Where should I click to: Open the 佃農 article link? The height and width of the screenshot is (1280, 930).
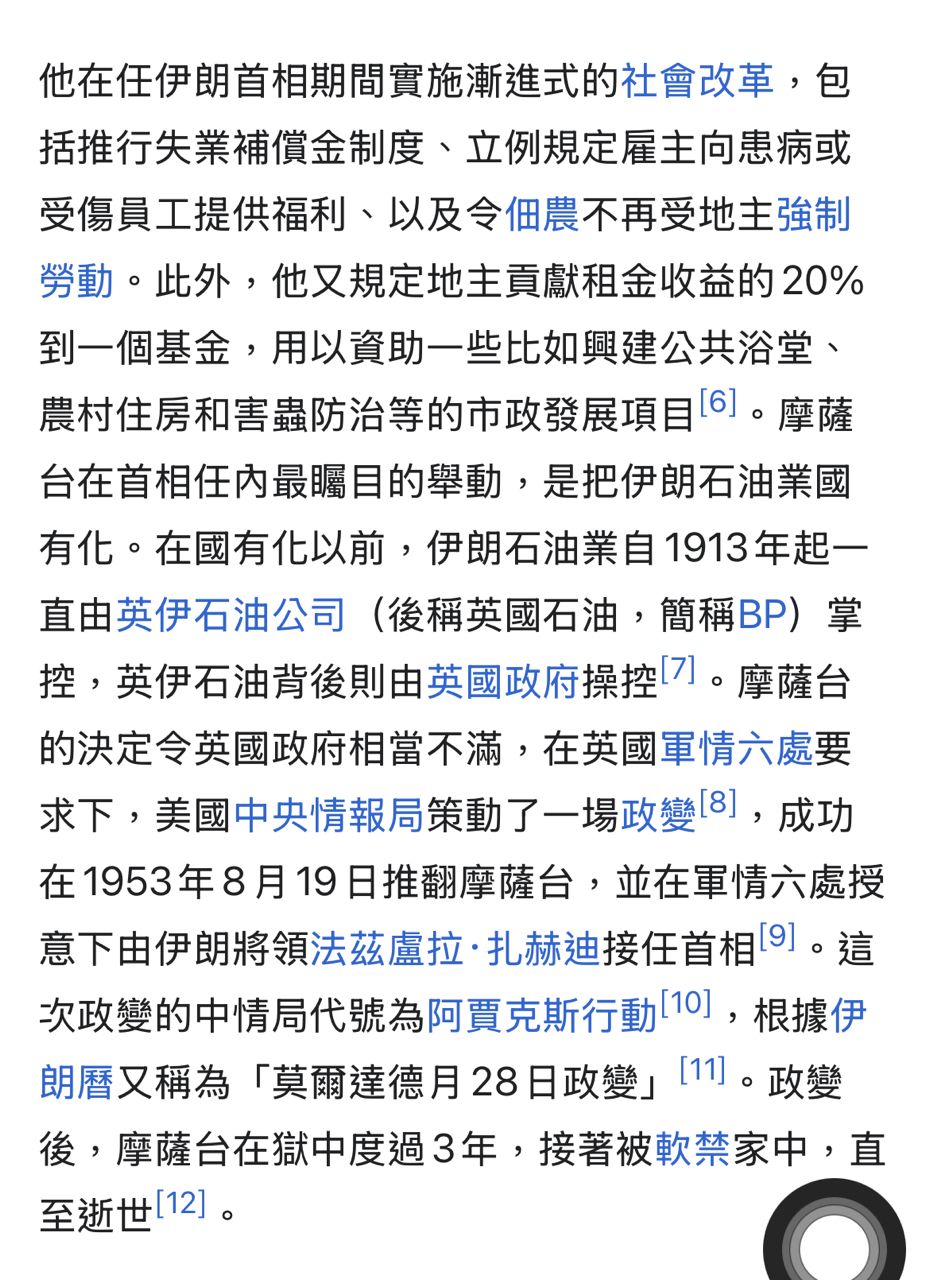pos(541,215)
